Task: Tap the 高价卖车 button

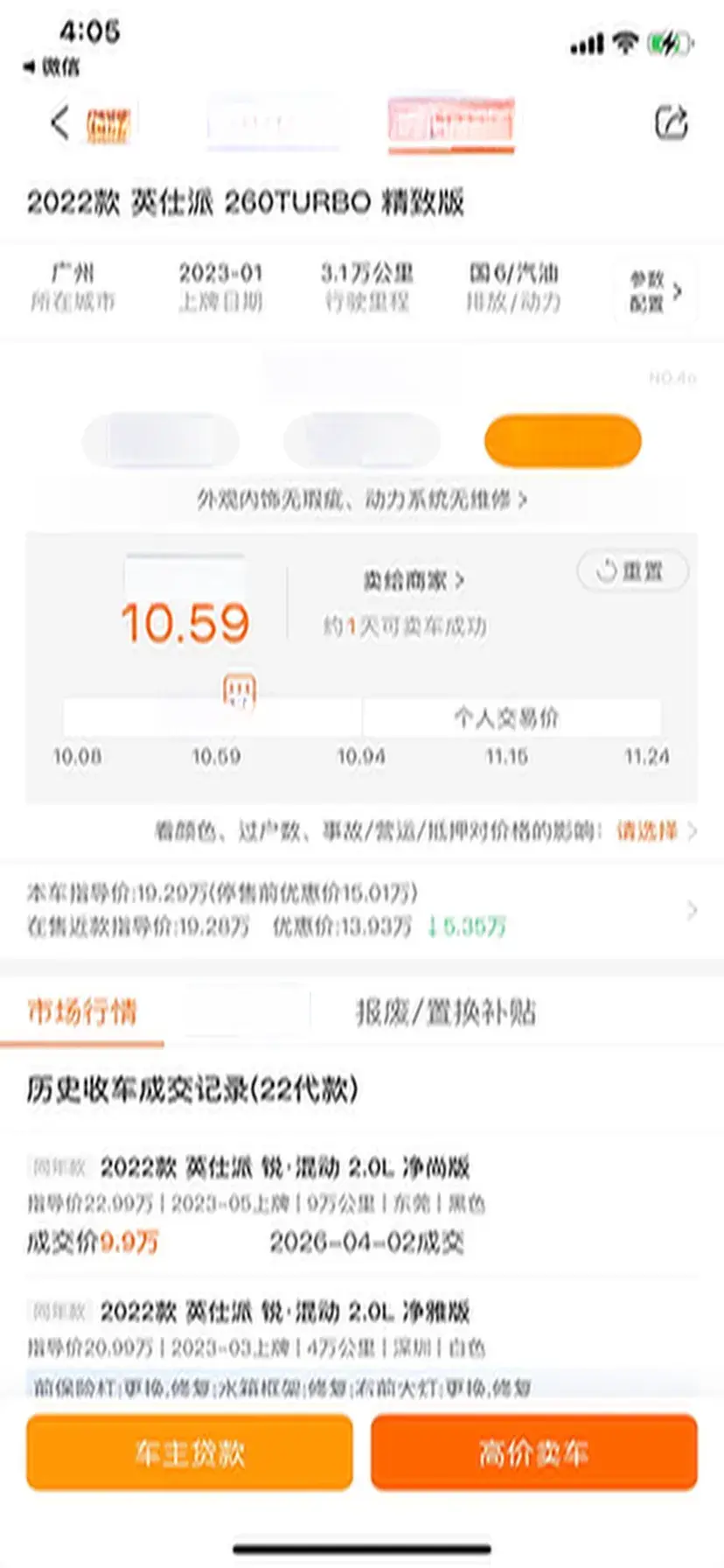Action: pyautogui.click(x=533, y=1453)
